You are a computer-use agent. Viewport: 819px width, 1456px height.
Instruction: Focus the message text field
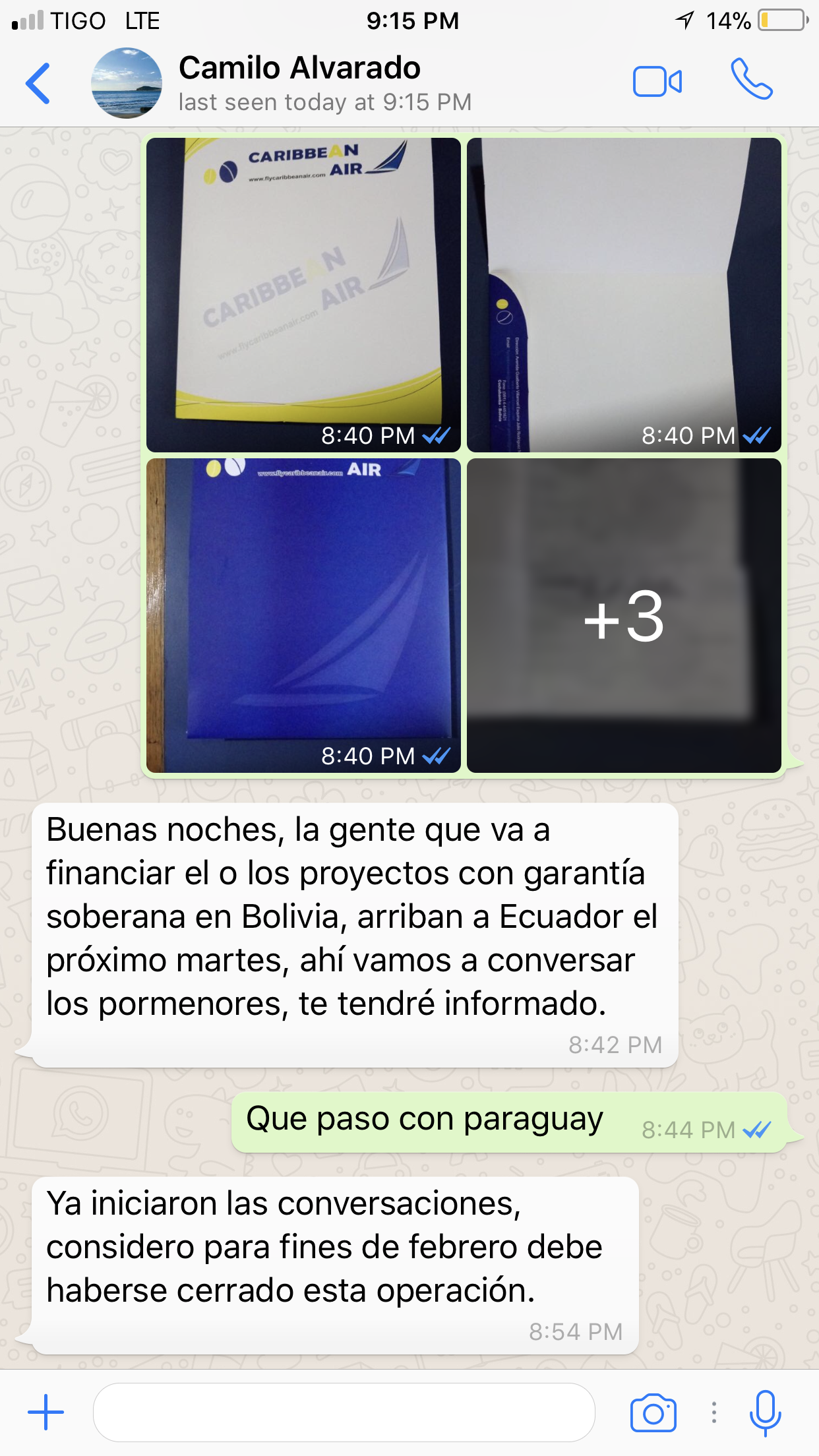pos(343,1412)
